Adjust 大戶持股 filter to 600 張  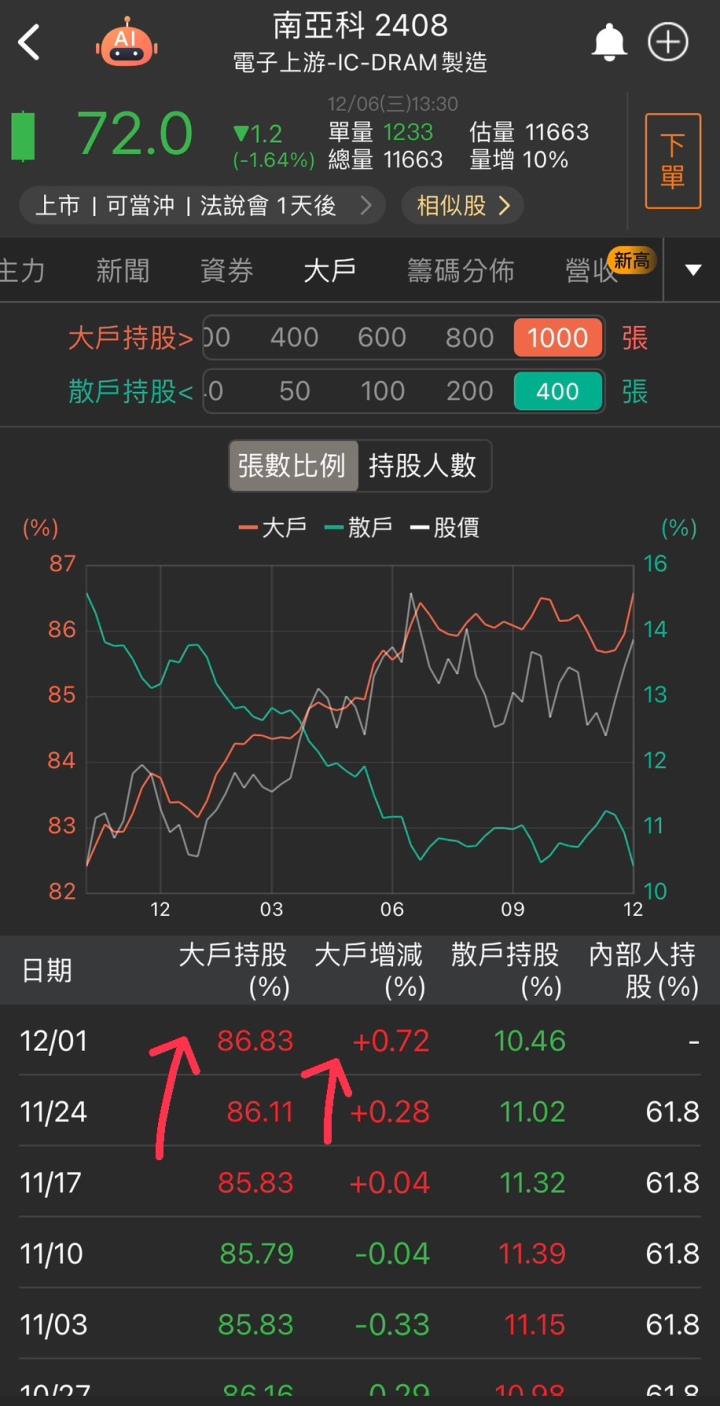[x=382, y=338]
